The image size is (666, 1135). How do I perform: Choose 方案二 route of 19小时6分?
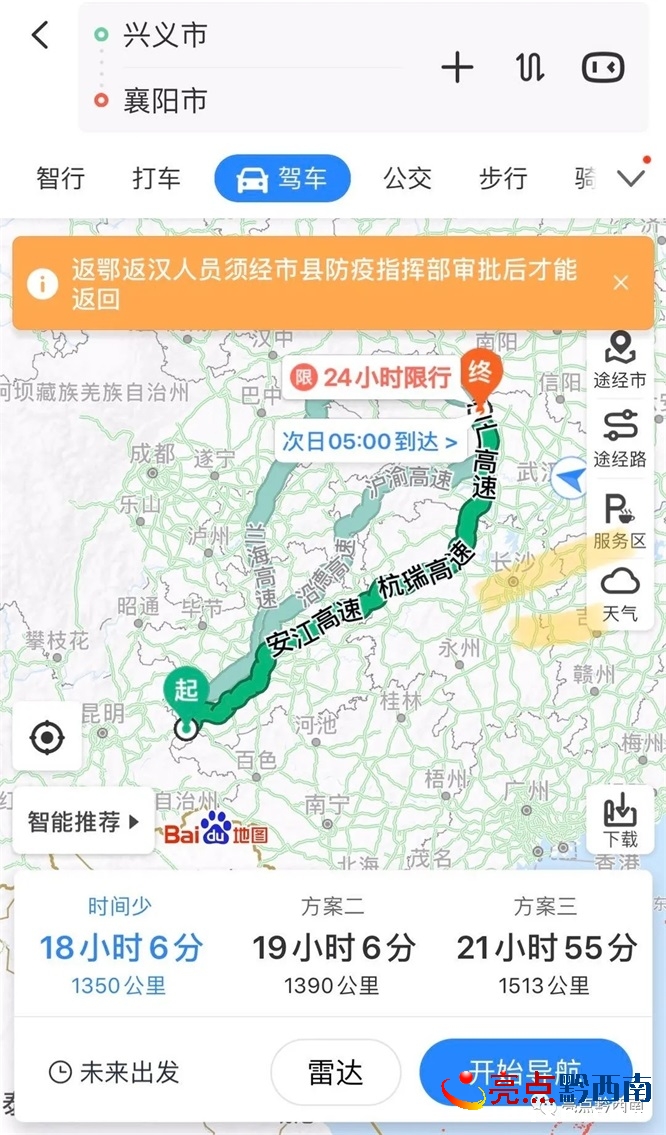click(x=332, y=946)
